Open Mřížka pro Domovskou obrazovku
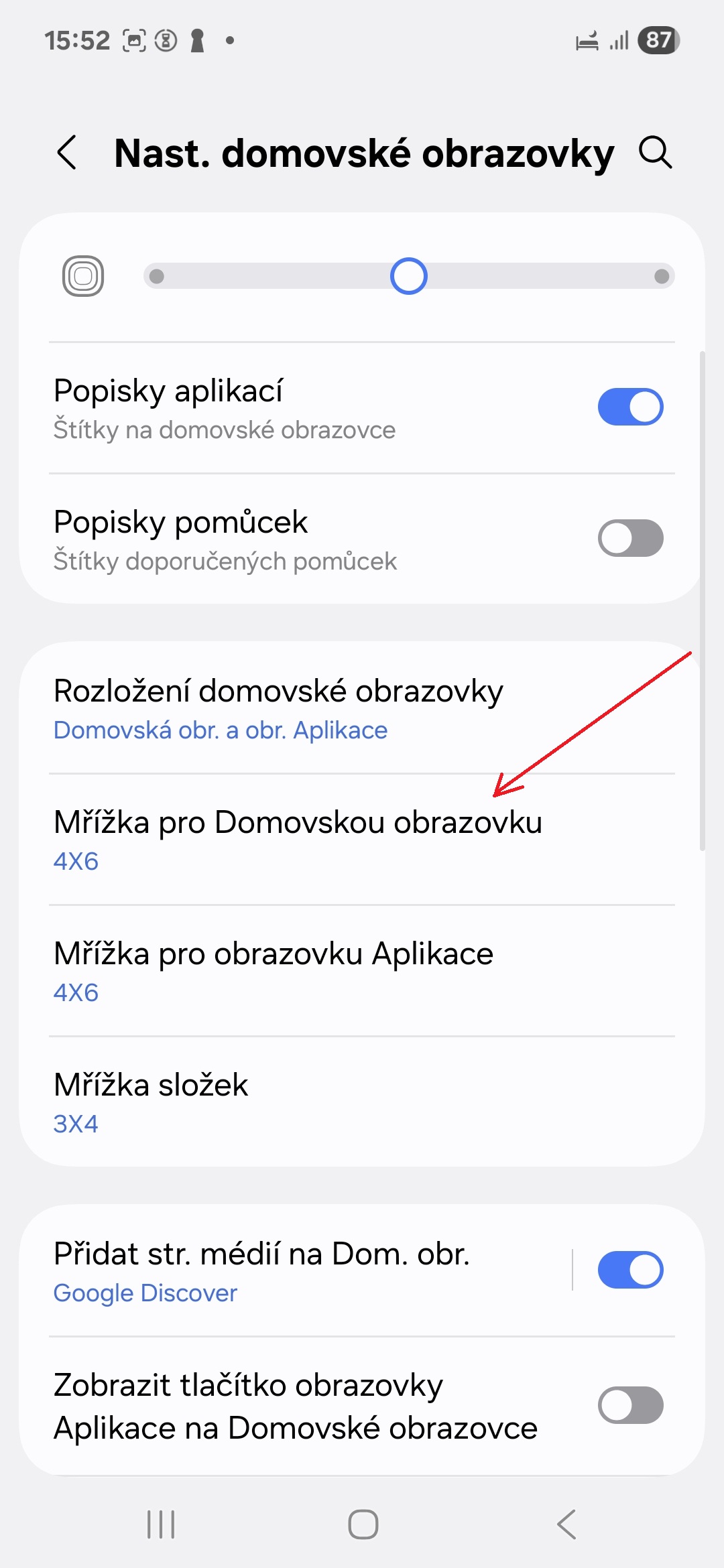This screenshot has height=1568, width=724. click(x=362, y=840)
